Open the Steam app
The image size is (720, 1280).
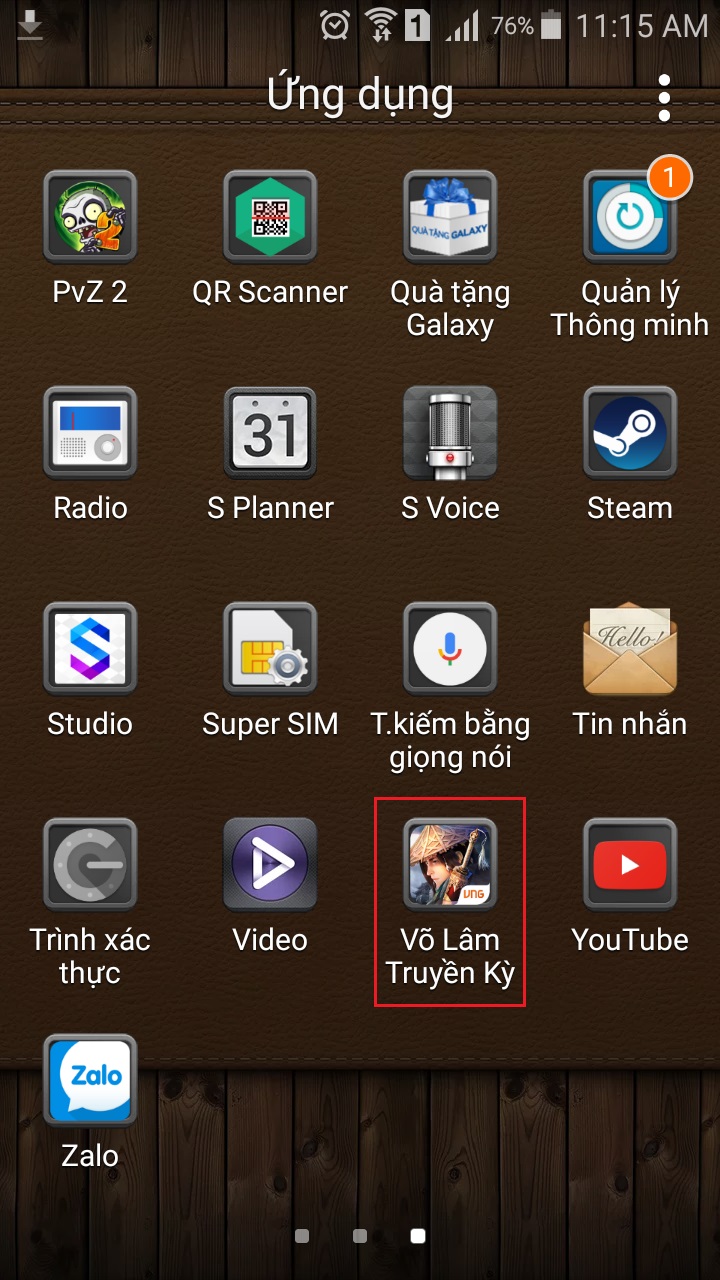(x=630, y=434)
